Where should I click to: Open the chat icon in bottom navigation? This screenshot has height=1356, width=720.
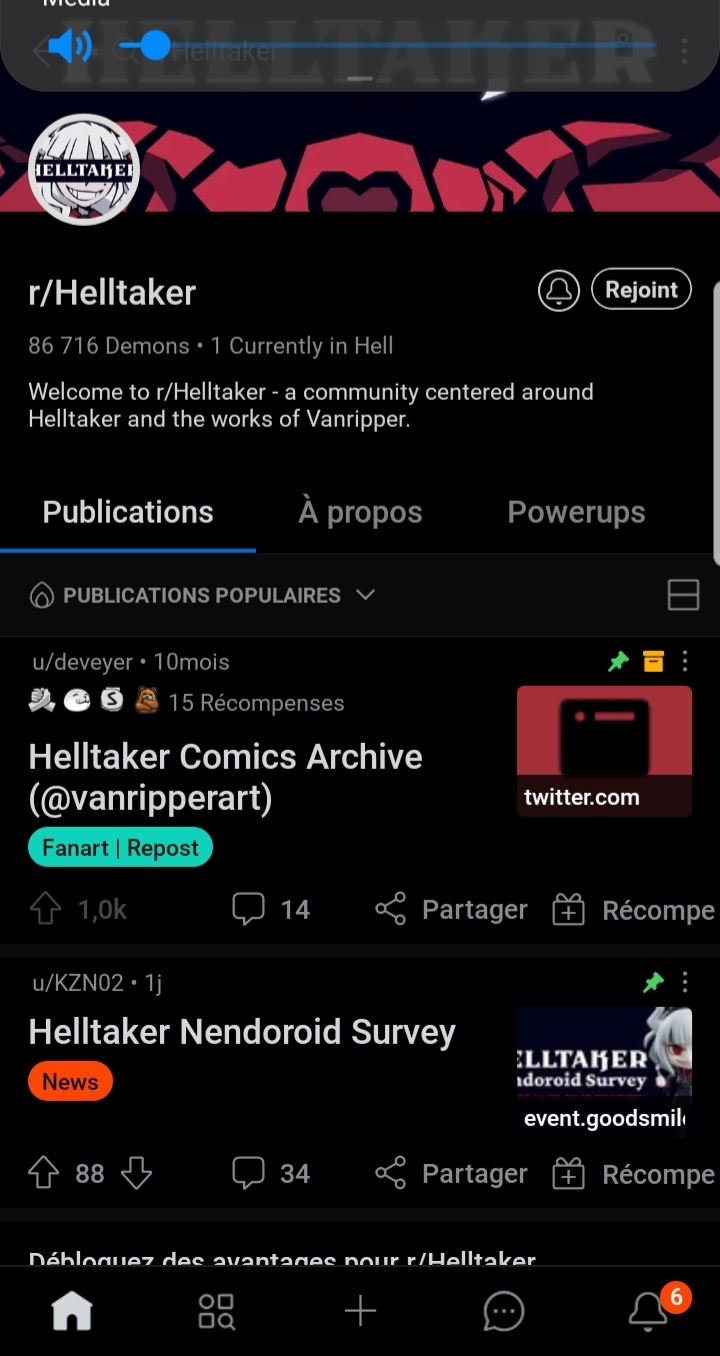pyautogui.click(x=504, y=1311)
